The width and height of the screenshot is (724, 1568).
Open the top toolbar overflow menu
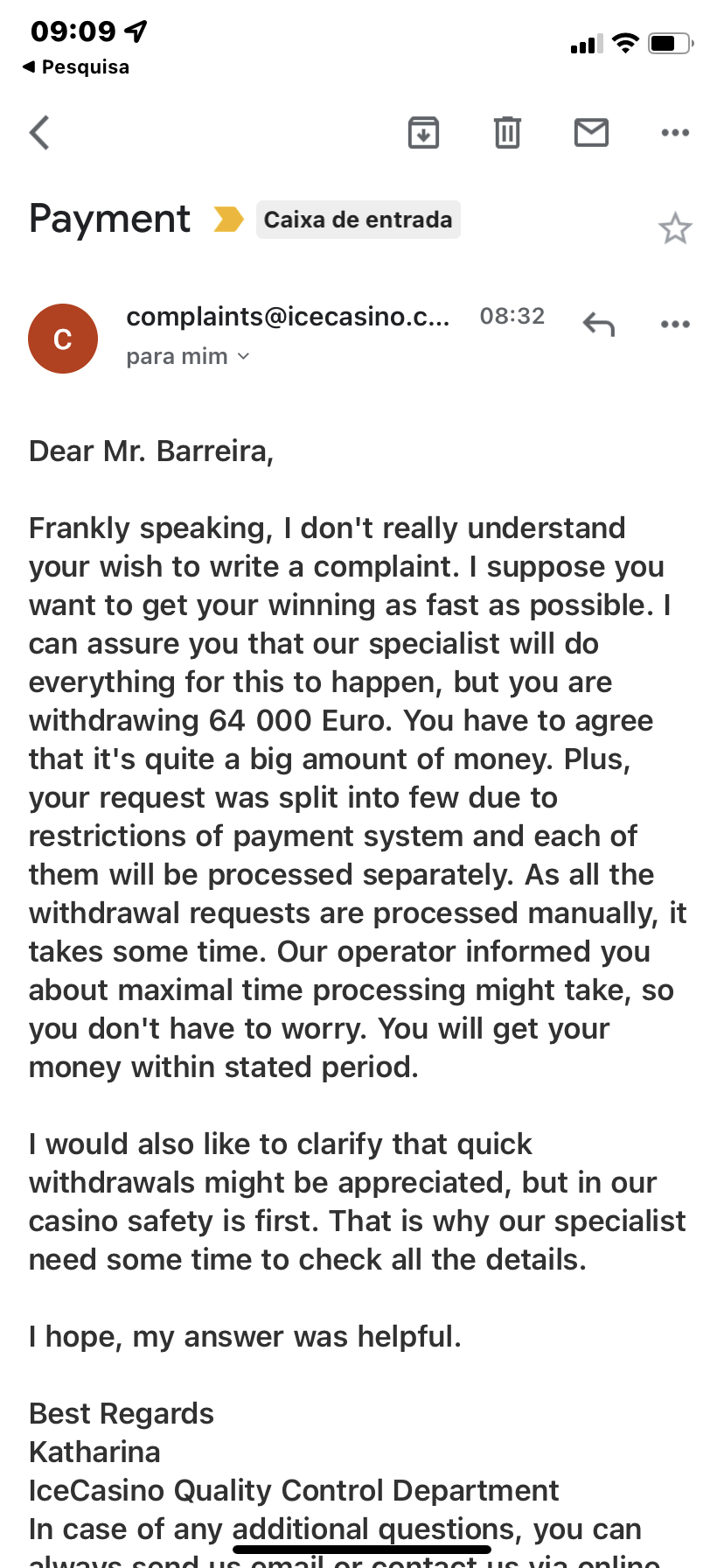(675, 133)
